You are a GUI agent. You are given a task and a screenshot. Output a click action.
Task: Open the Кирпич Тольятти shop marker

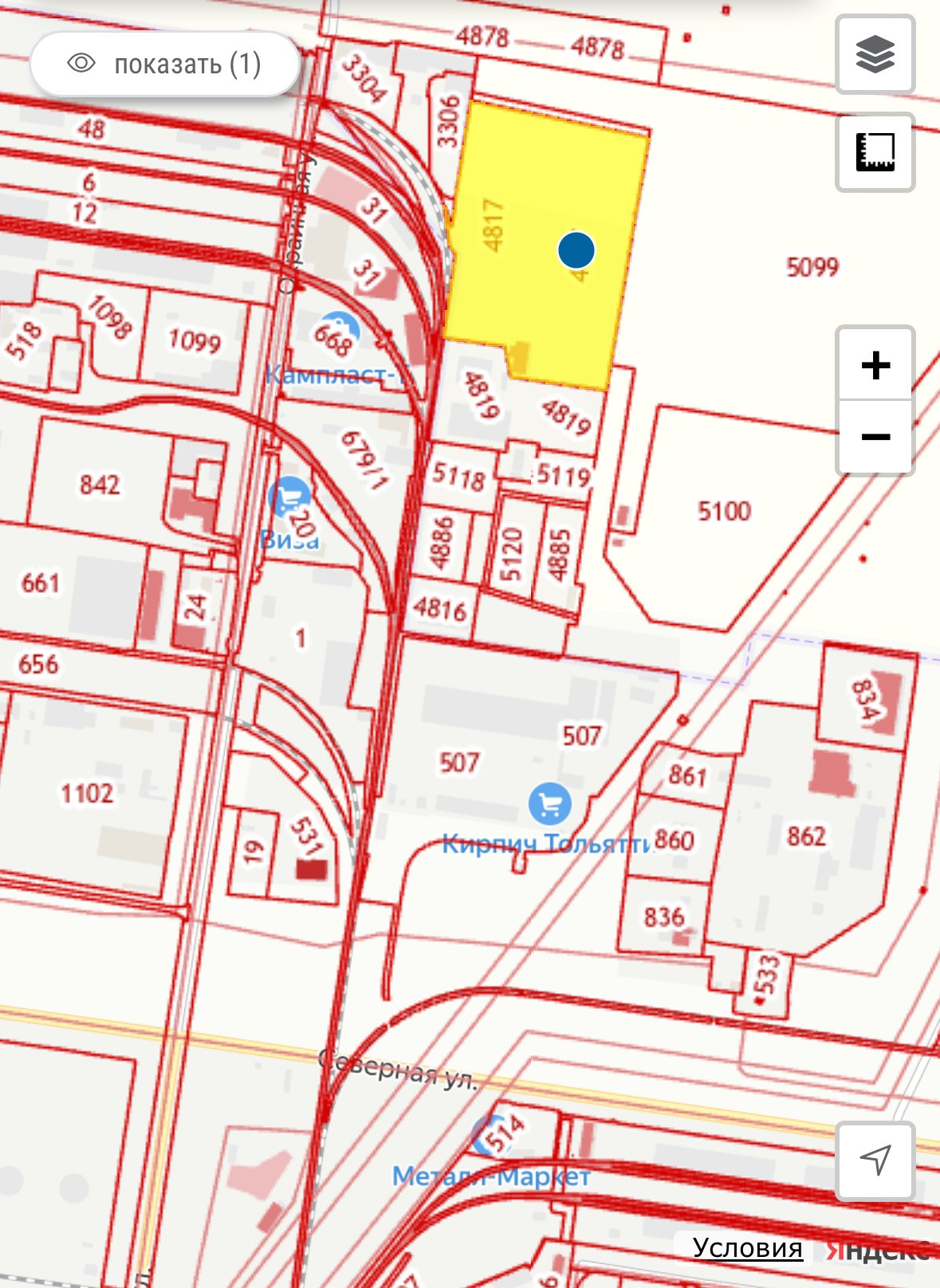pos(549,803)
